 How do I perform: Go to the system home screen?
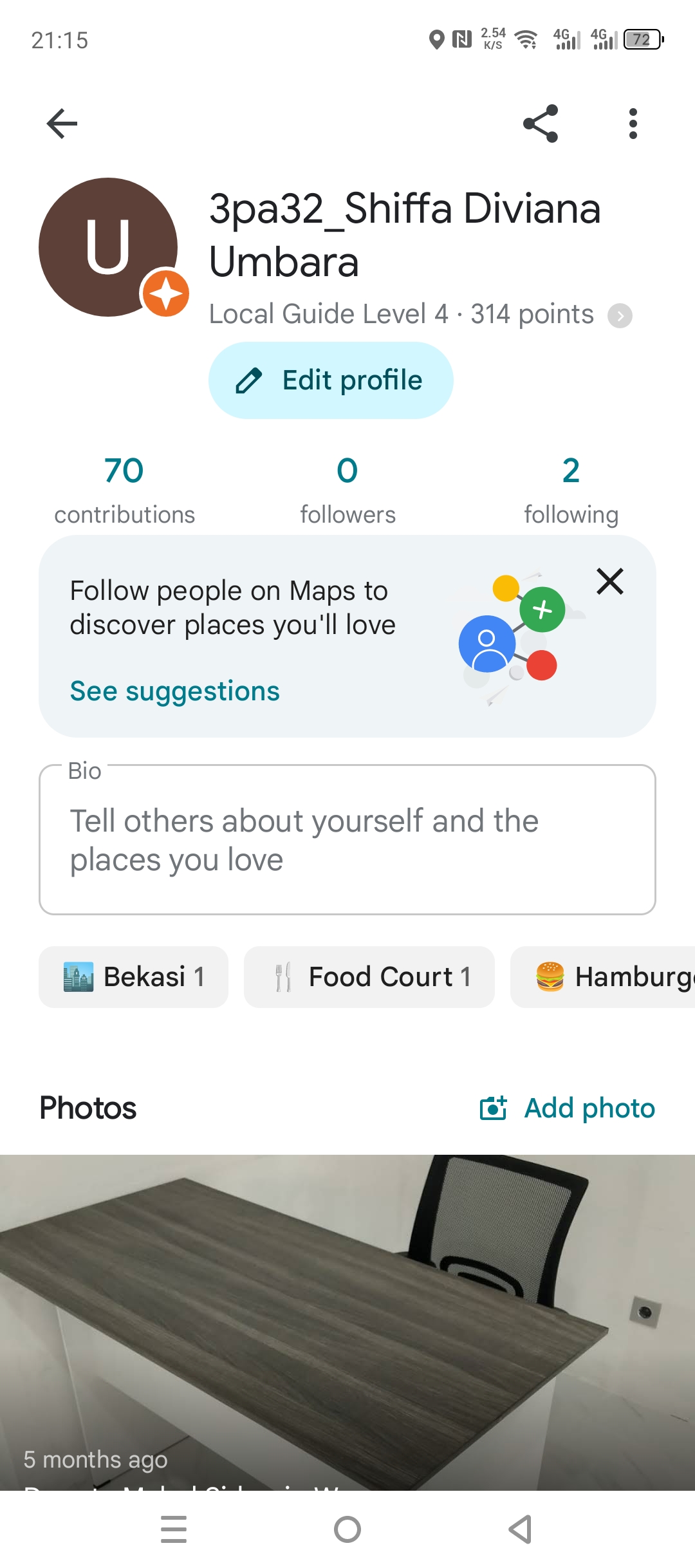(347, 1529)
